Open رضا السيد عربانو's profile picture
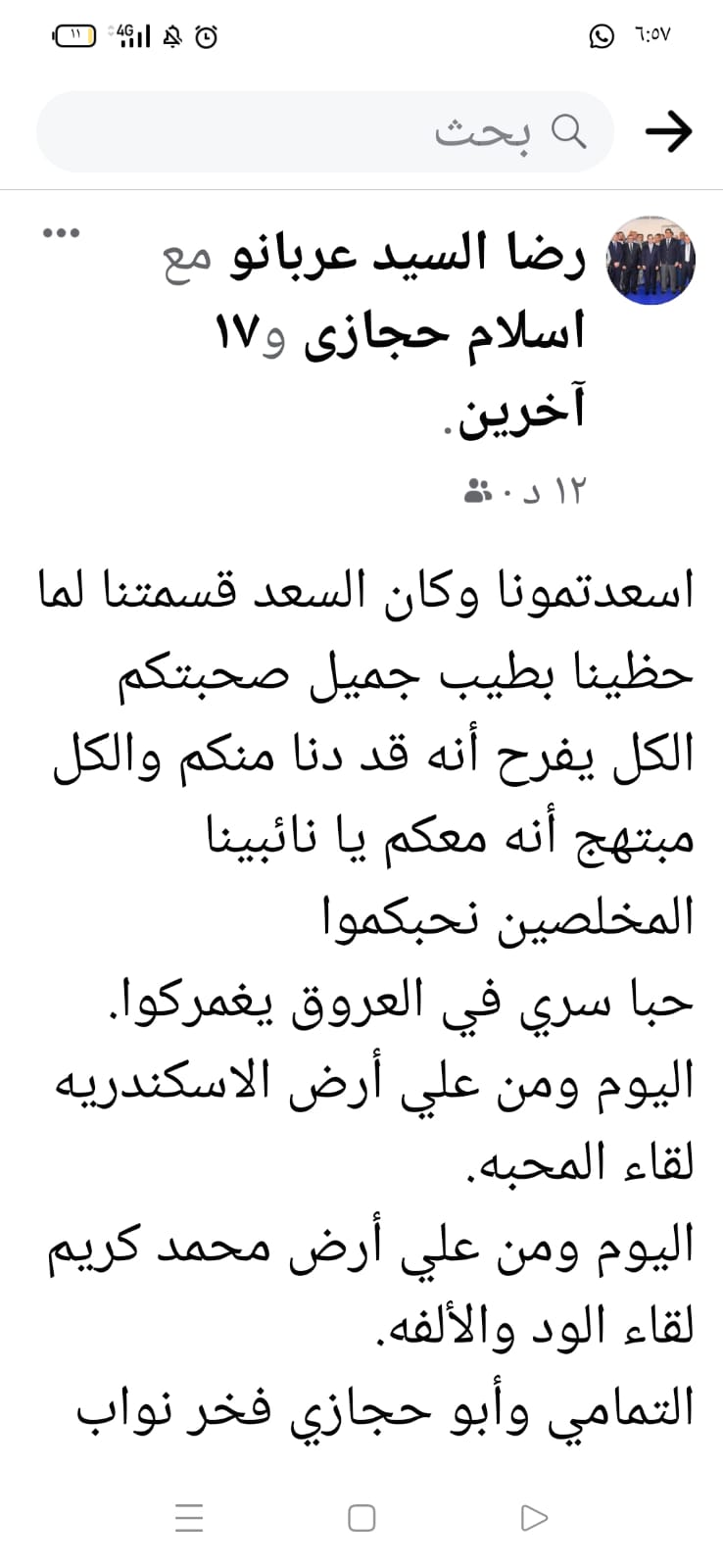 (651, 260)
